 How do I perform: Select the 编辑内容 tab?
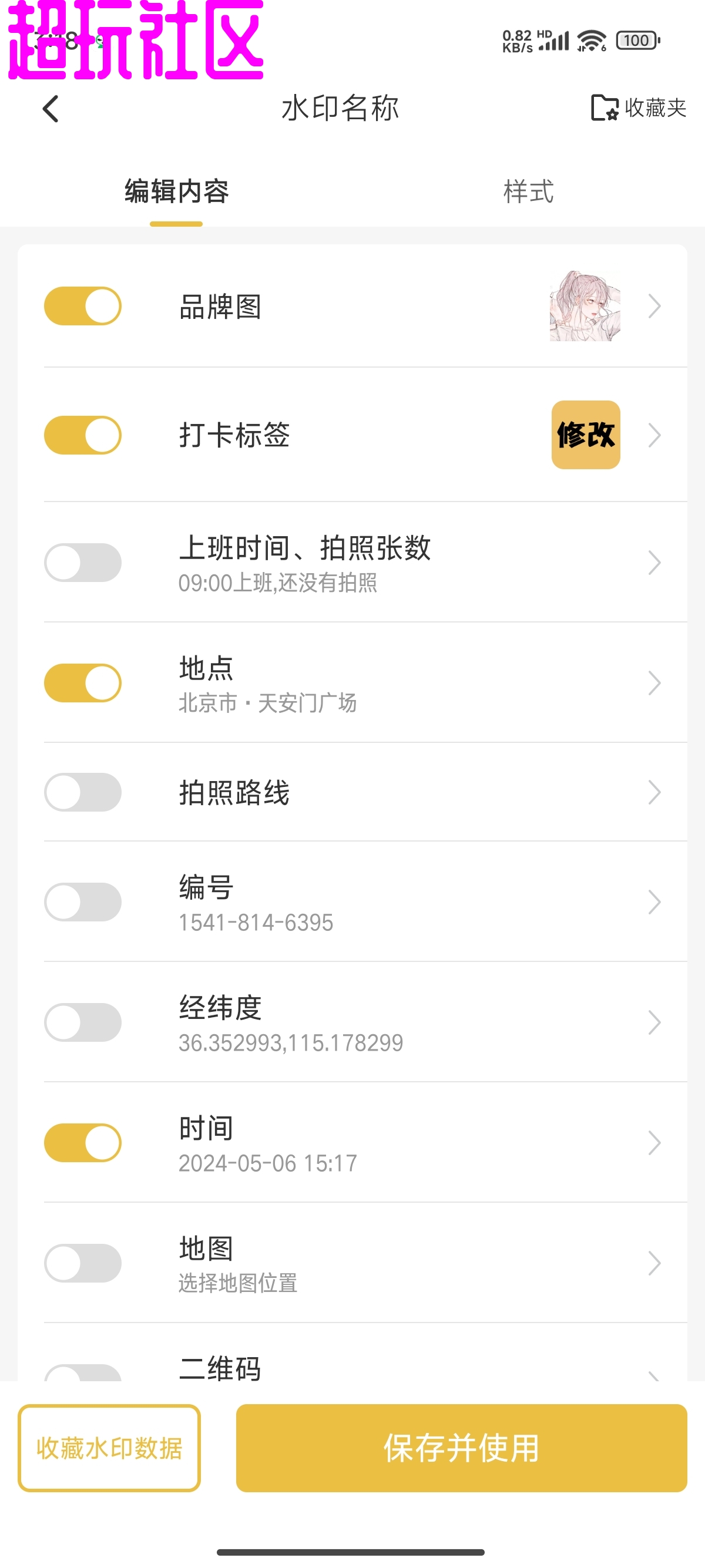pos(177,191)
